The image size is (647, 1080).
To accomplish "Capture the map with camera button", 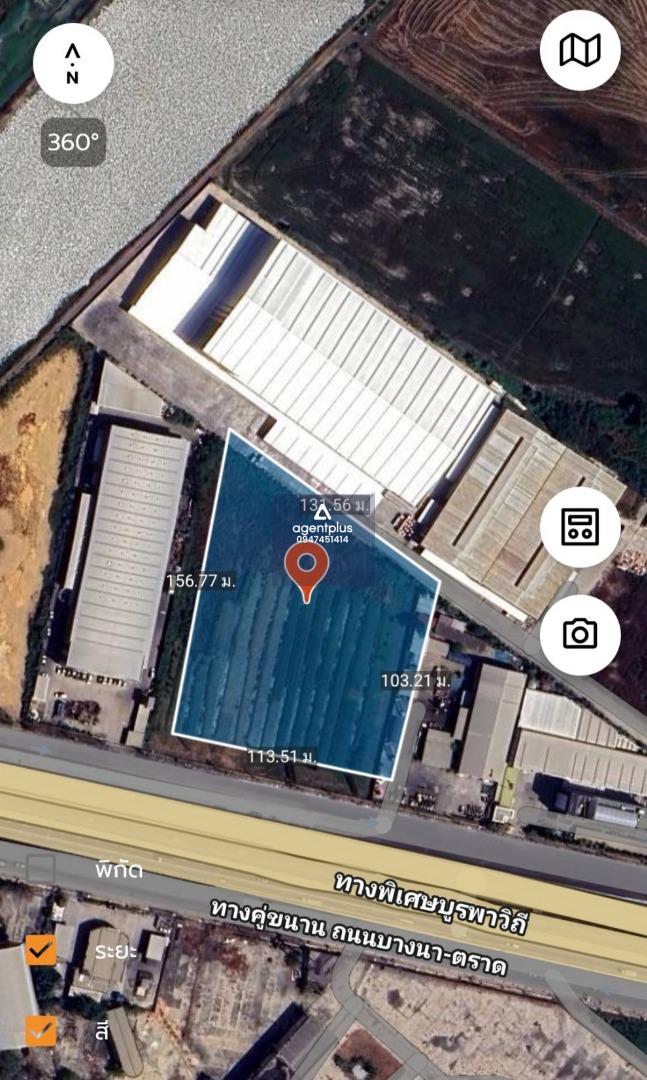I will [580, 634].
